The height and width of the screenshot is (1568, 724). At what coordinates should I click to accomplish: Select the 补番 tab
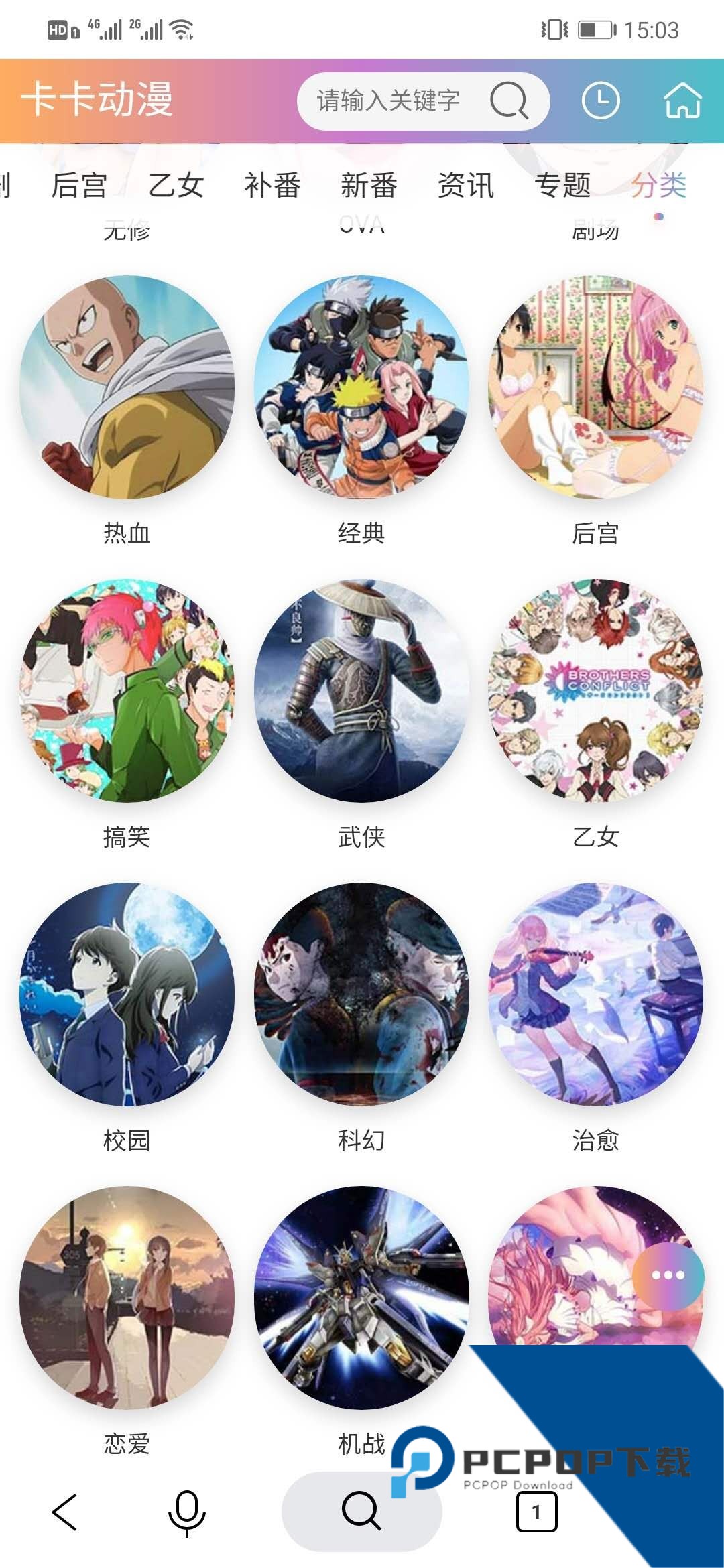272,185
